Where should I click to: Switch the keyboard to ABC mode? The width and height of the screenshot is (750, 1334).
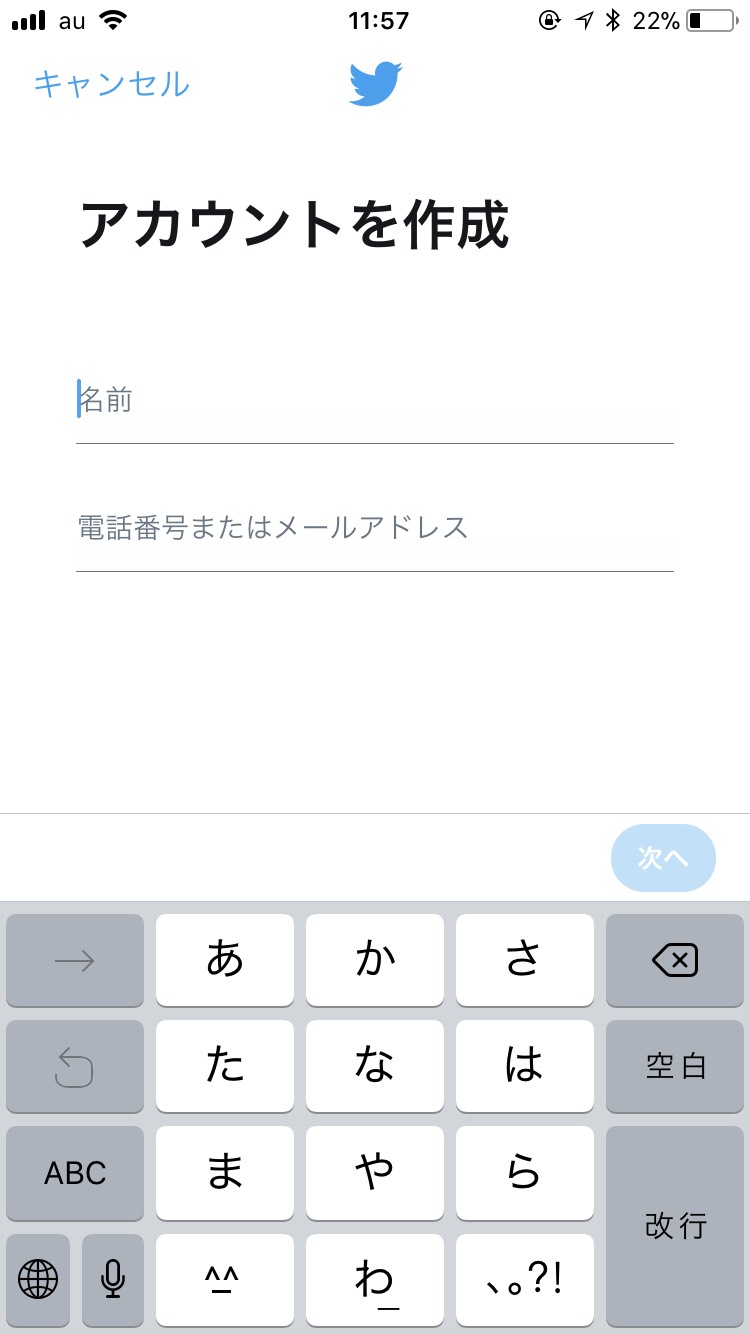click(x=75, y=1173)
